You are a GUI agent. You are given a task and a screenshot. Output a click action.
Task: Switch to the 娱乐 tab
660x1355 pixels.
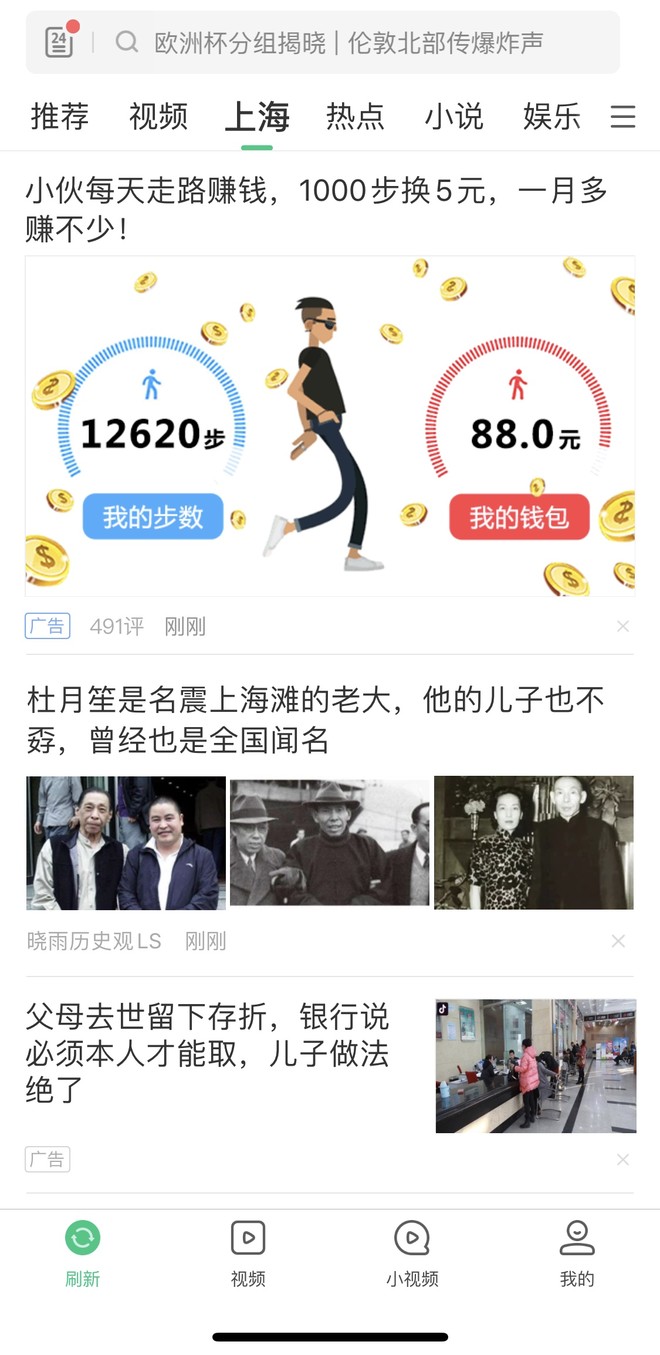click(x=552, y=116)
